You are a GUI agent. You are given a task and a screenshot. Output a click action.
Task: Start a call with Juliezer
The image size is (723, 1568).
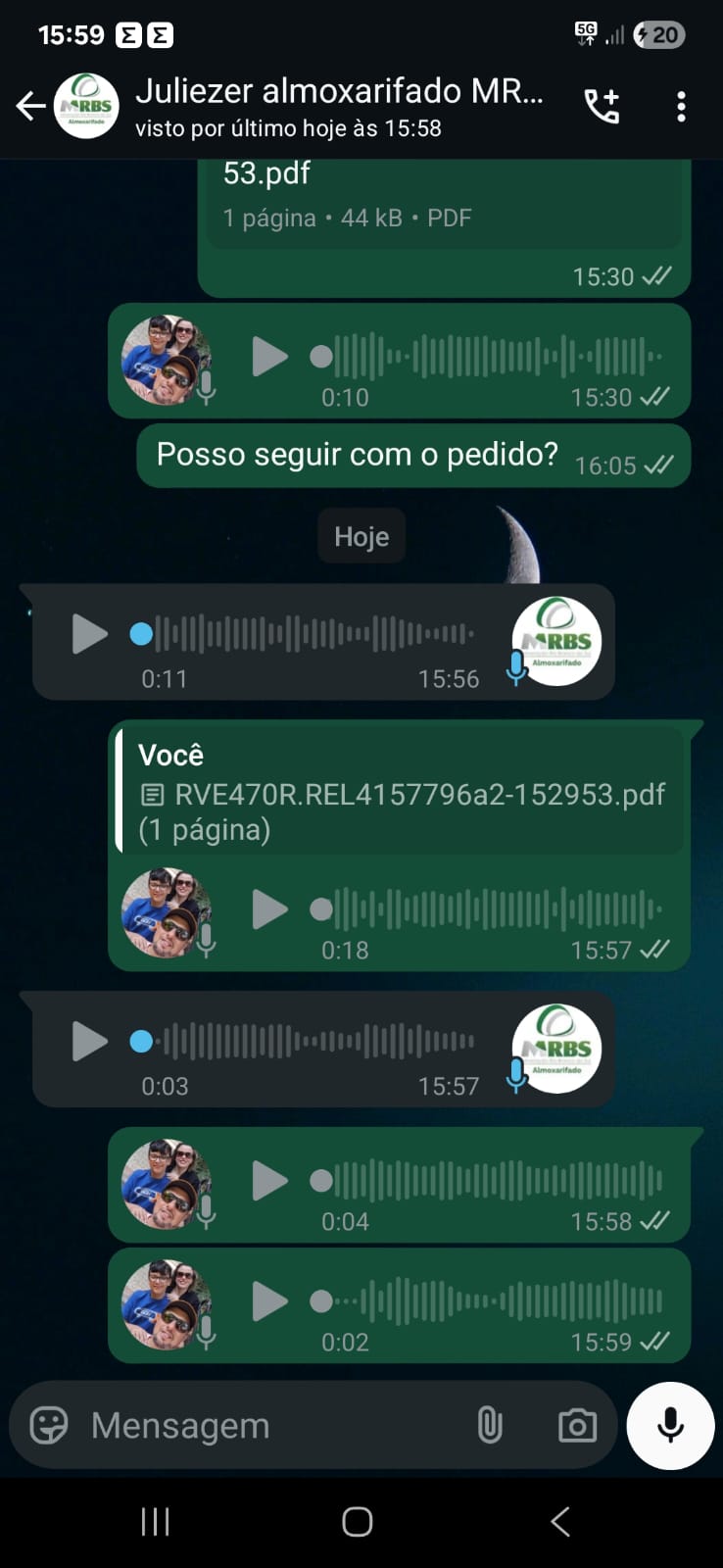[602, 106]
